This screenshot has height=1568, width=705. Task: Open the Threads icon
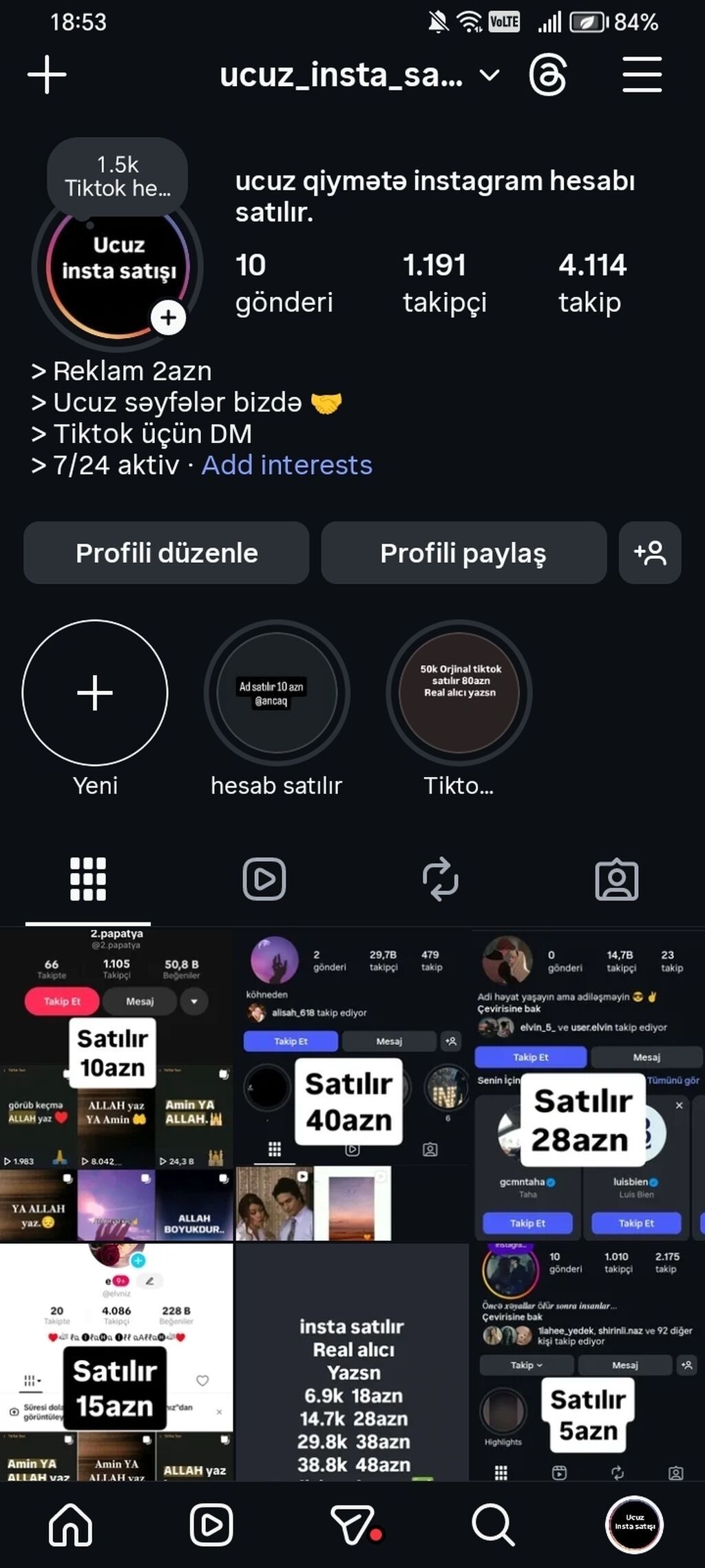coord(548,74)
